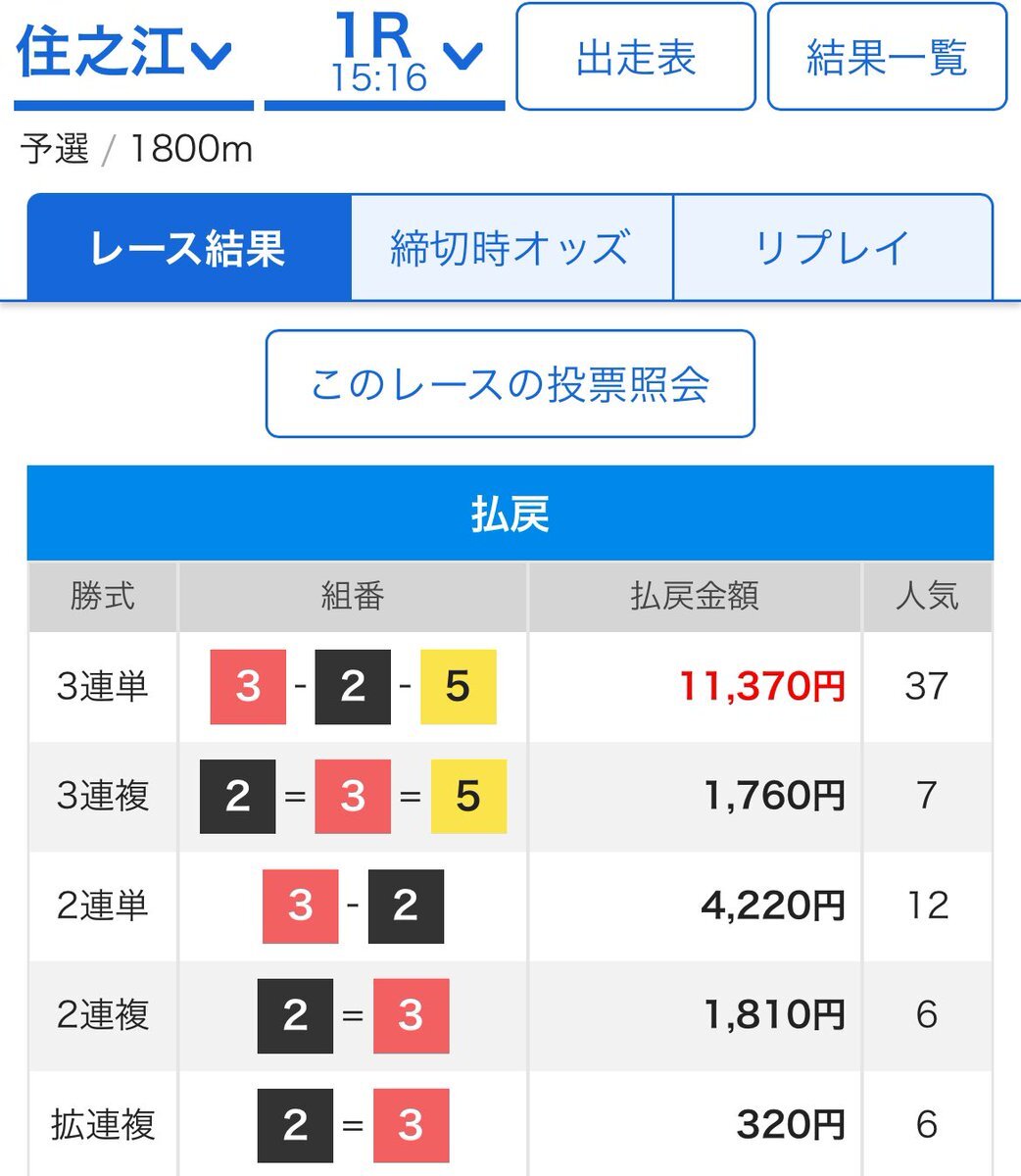Select the レース結果 tab

coord(188,247)
